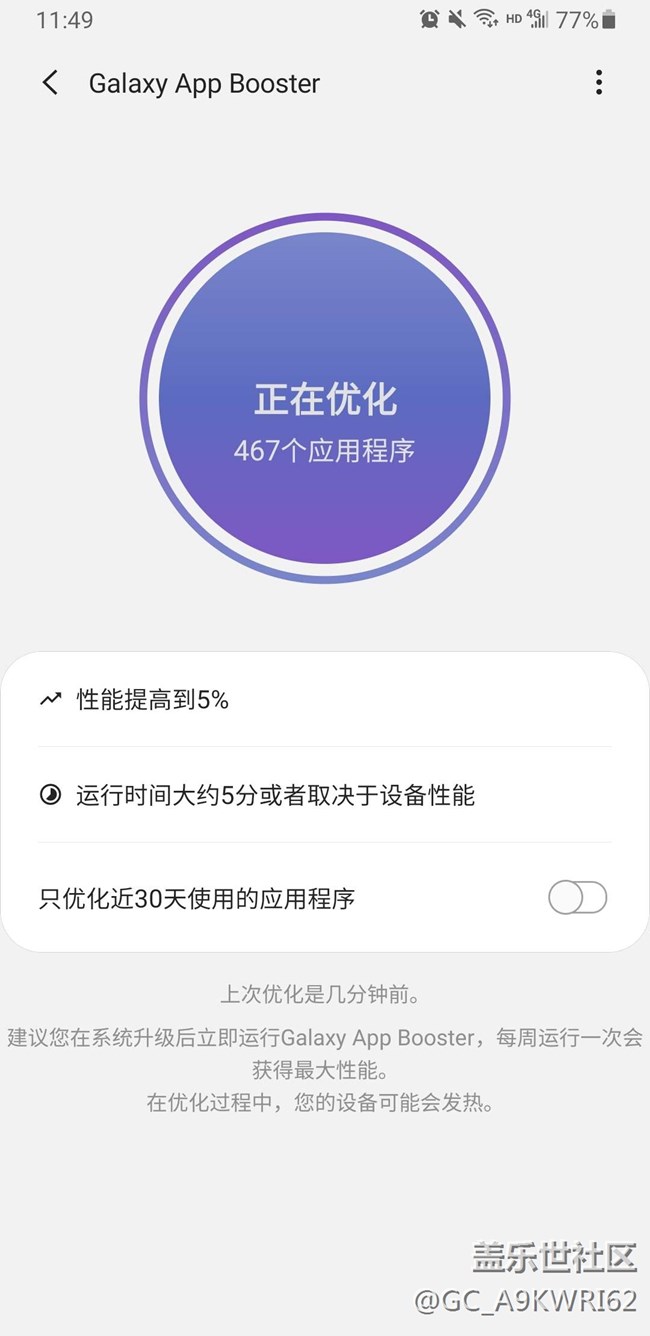Open the three-dot overflow menu

(x=598, y=83)
